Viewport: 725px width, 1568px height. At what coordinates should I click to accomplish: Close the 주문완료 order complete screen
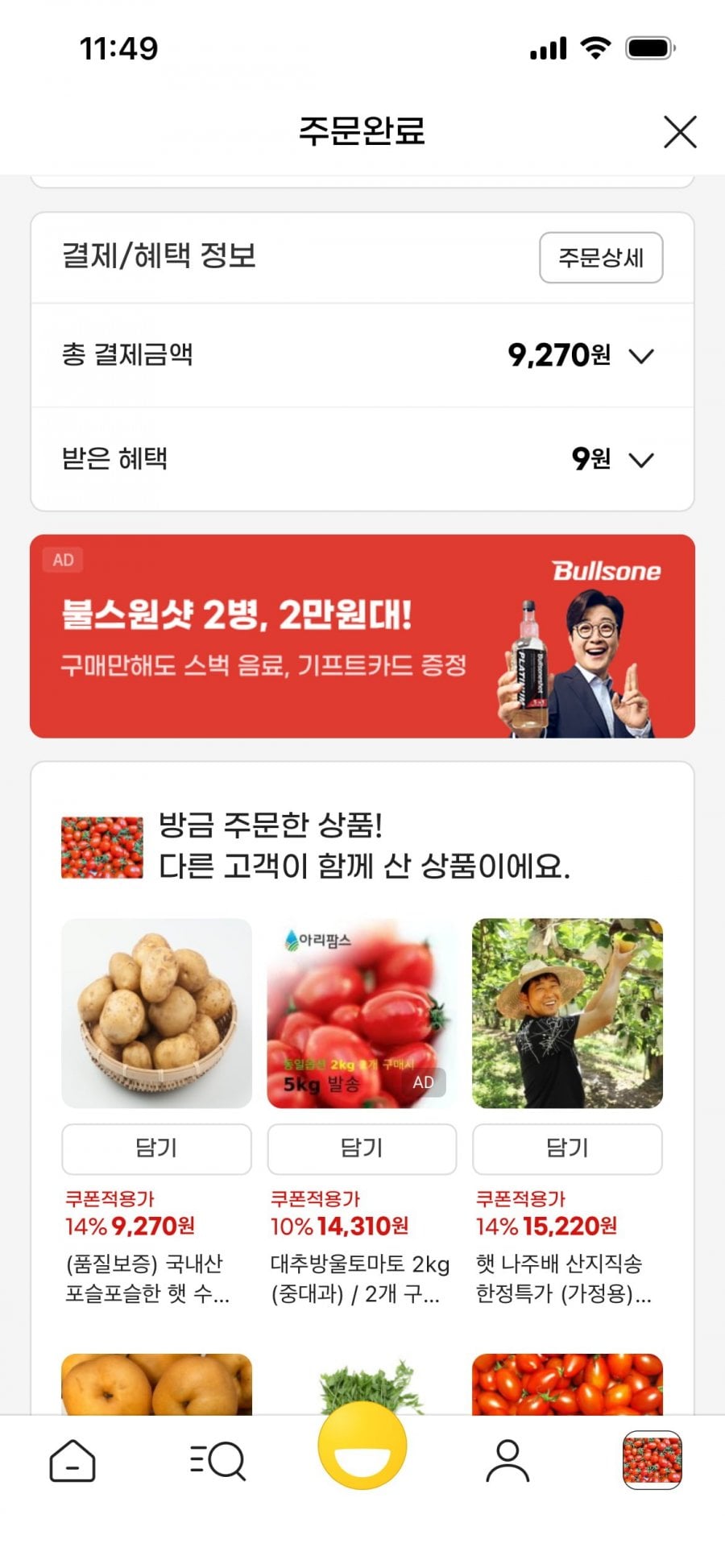click(681, 131)
